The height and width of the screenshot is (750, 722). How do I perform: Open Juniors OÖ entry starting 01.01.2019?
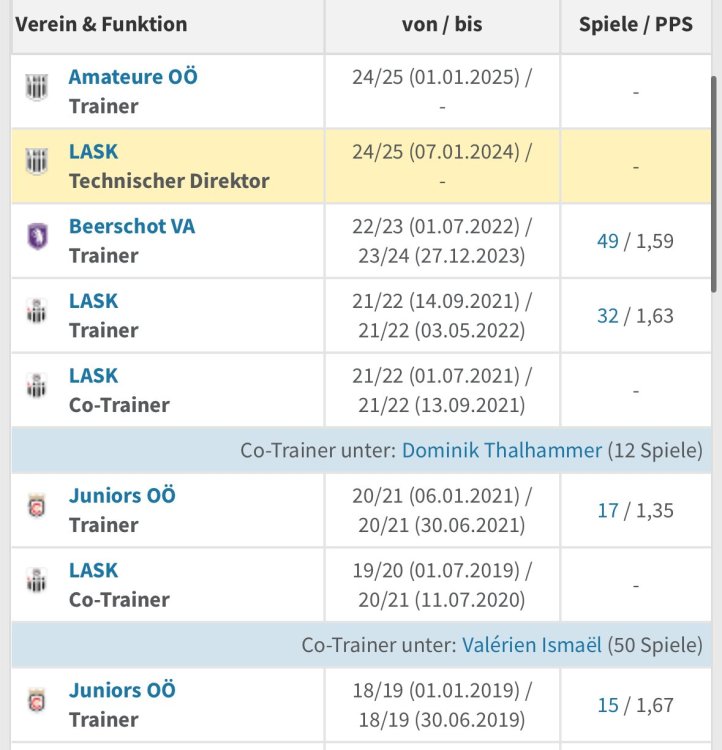(x=122, y=691)
